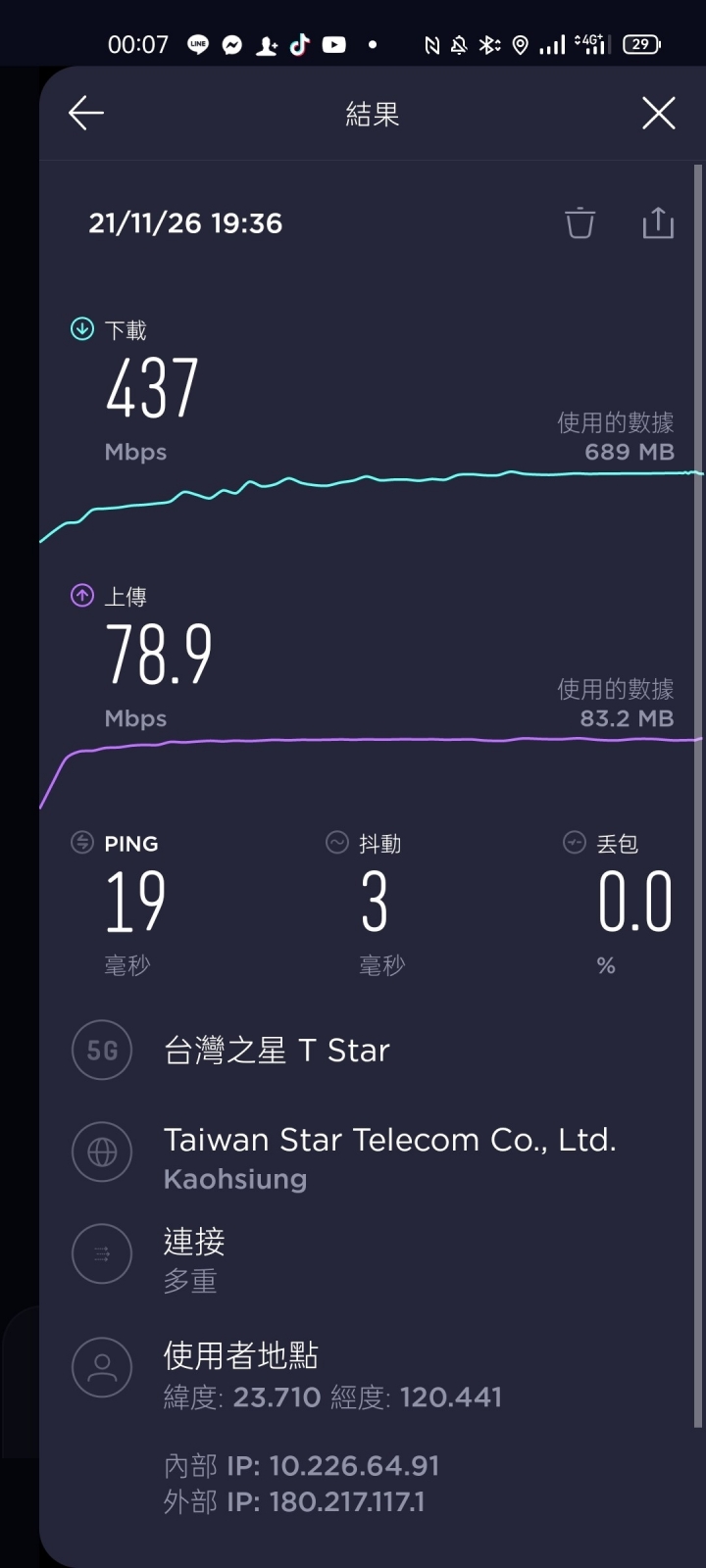Image resolution: width=706 pixels, height=1568 pixels.
Task: Close the results screen
Action: point(658,114)
